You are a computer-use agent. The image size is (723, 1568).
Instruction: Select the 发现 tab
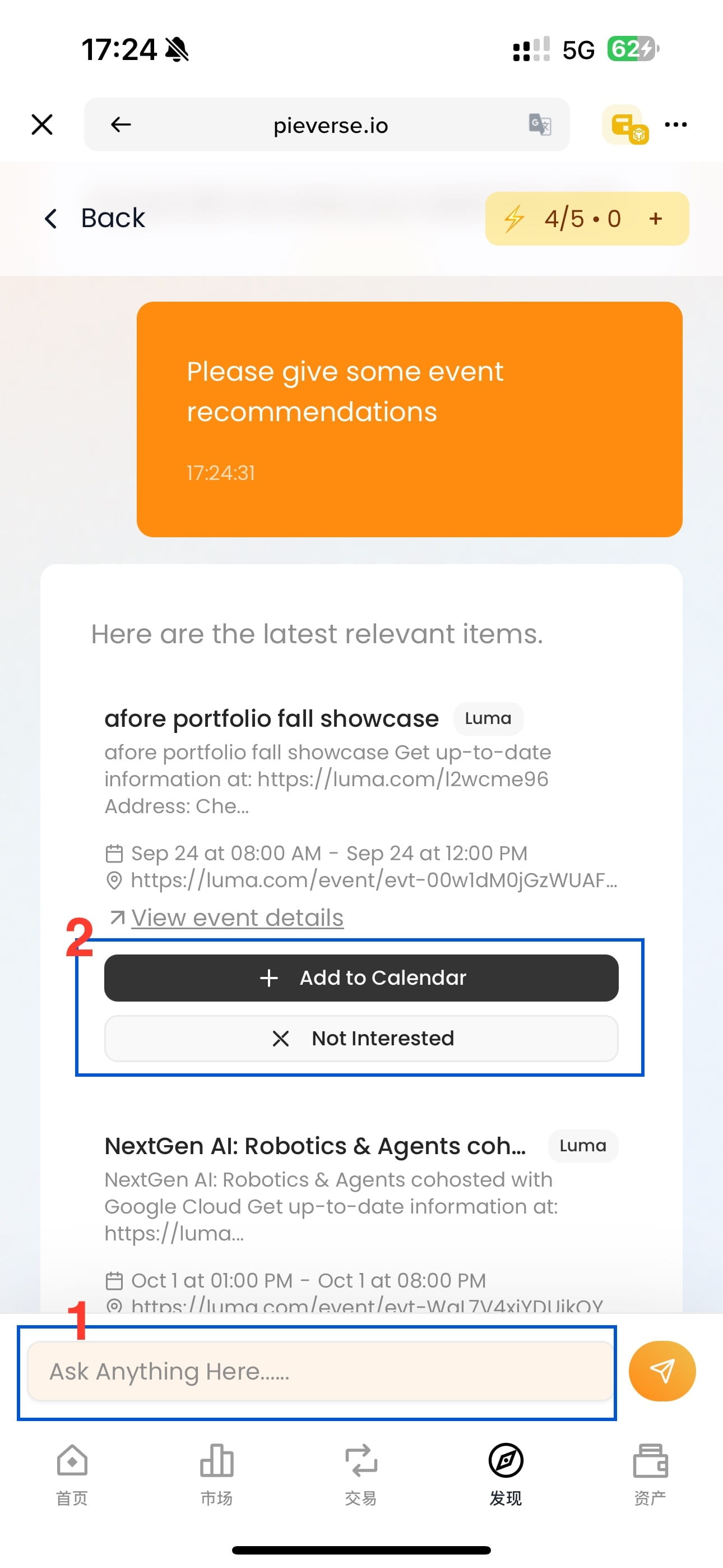pyautogui.click(x=506, y=1474)
